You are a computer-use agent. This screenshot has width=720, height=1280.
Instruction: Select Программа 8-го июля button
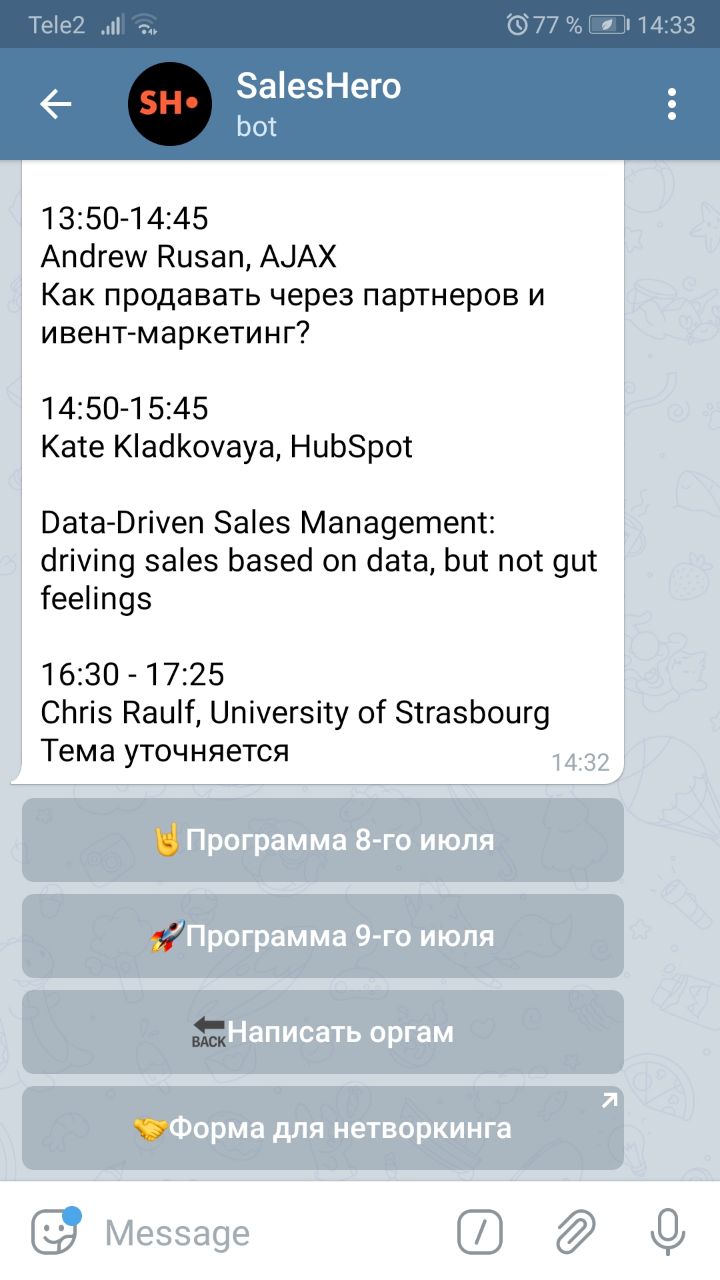[x=322, y=840]
